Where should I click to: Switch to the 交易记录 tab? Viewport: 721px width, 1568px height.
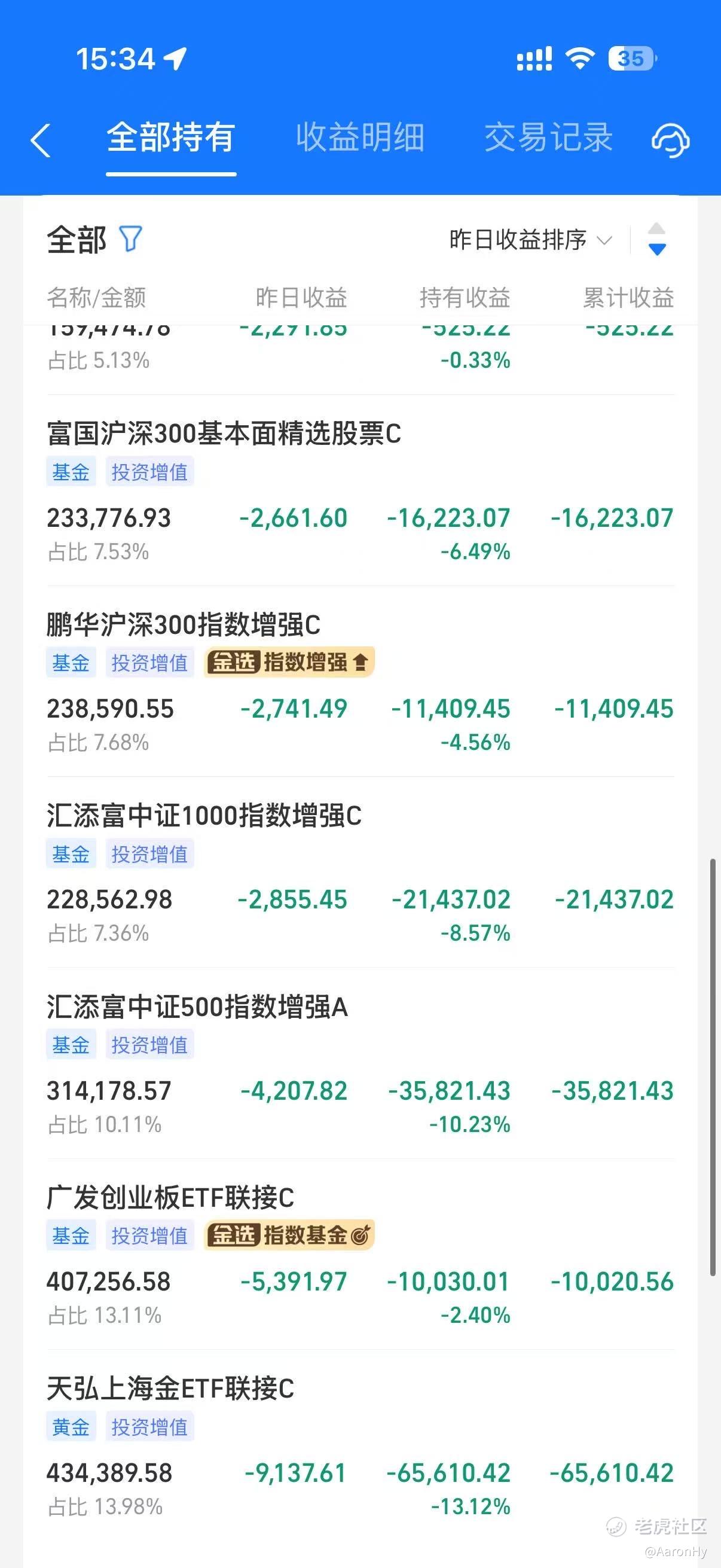(548, 138)
